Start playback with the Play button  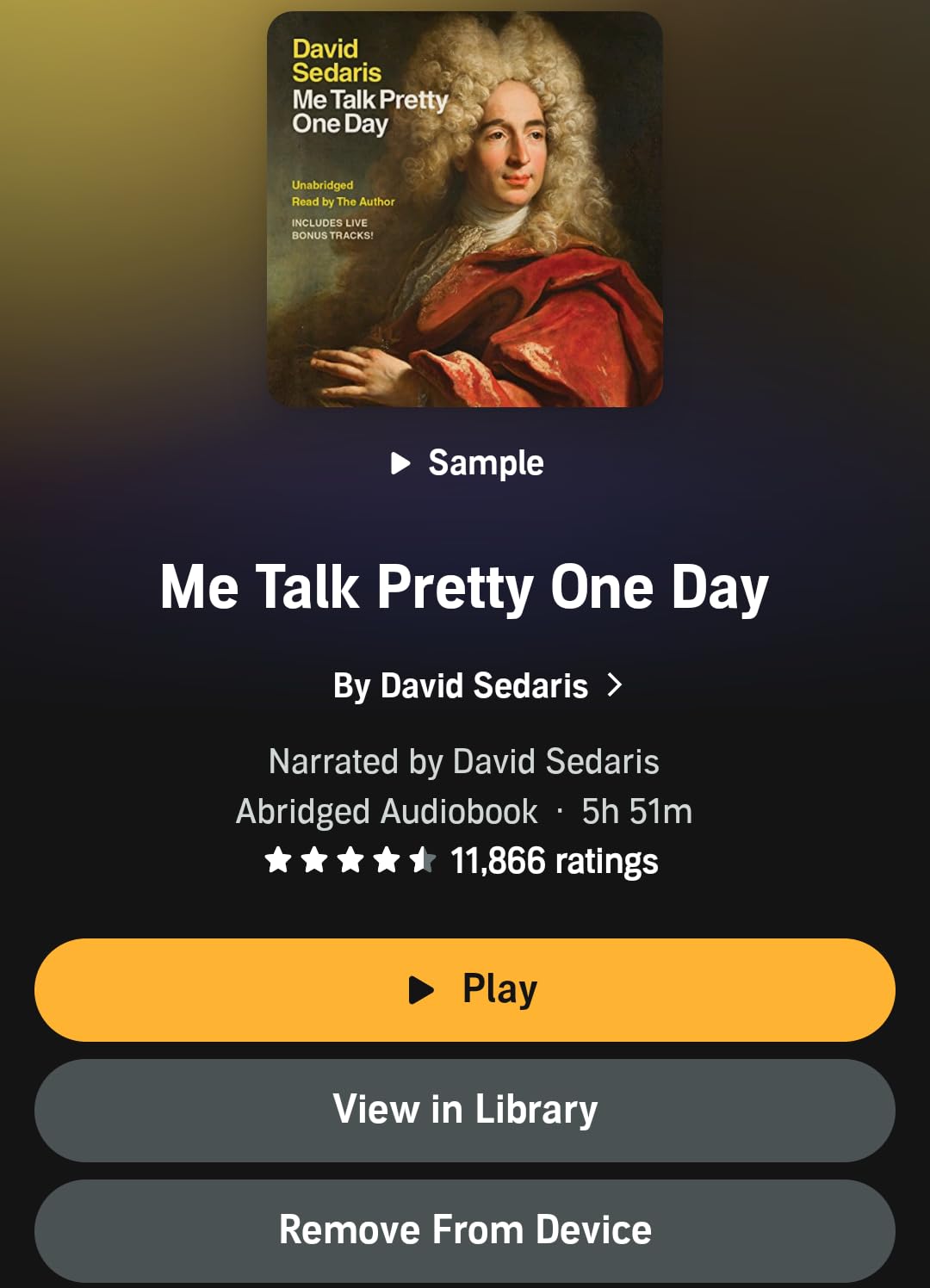click(x=465, y=989)
